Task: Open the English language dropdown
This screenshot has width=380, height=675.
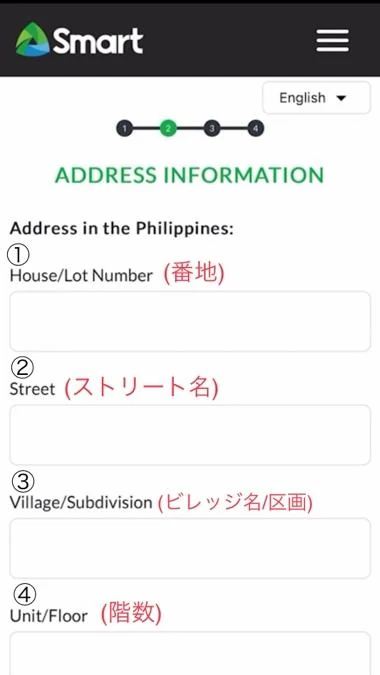Action: (316, 98)
